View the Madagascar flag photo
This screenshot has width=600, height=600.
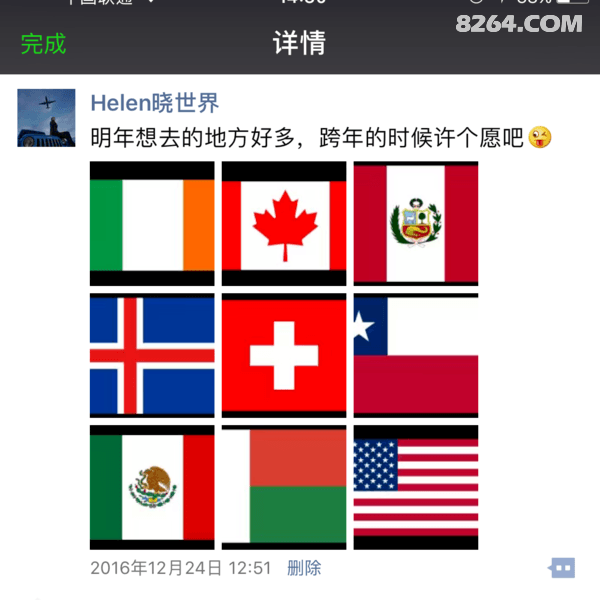(x=284, y=487)
